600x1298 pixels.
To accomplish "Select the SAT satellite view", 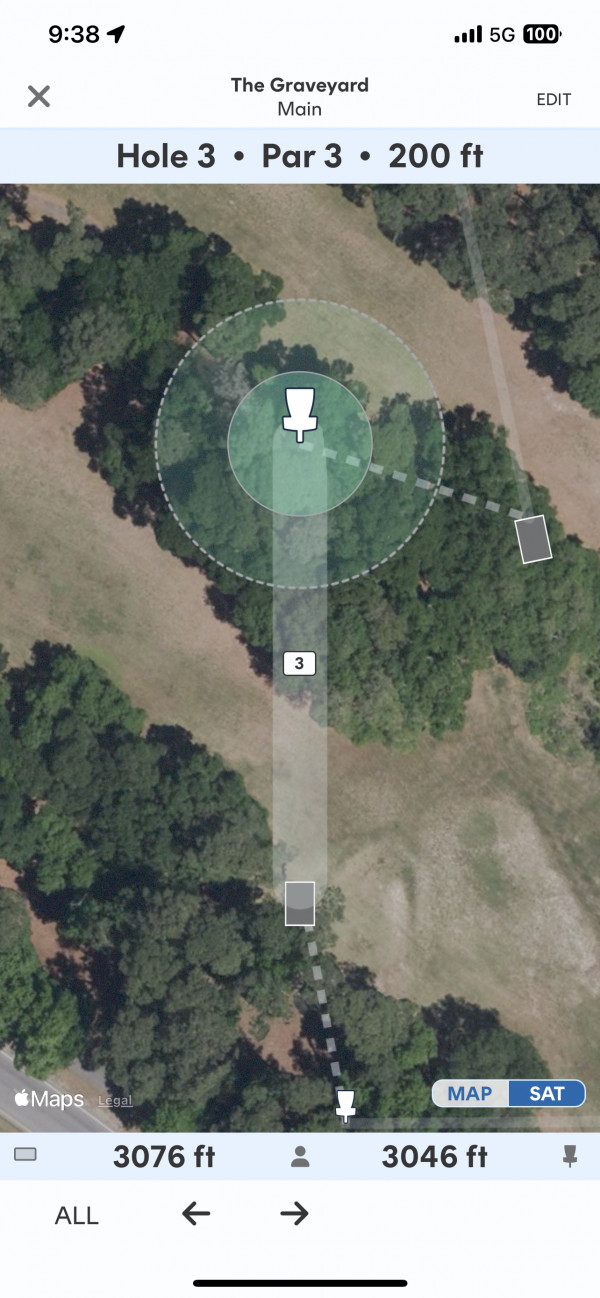I will point(547,1093).
